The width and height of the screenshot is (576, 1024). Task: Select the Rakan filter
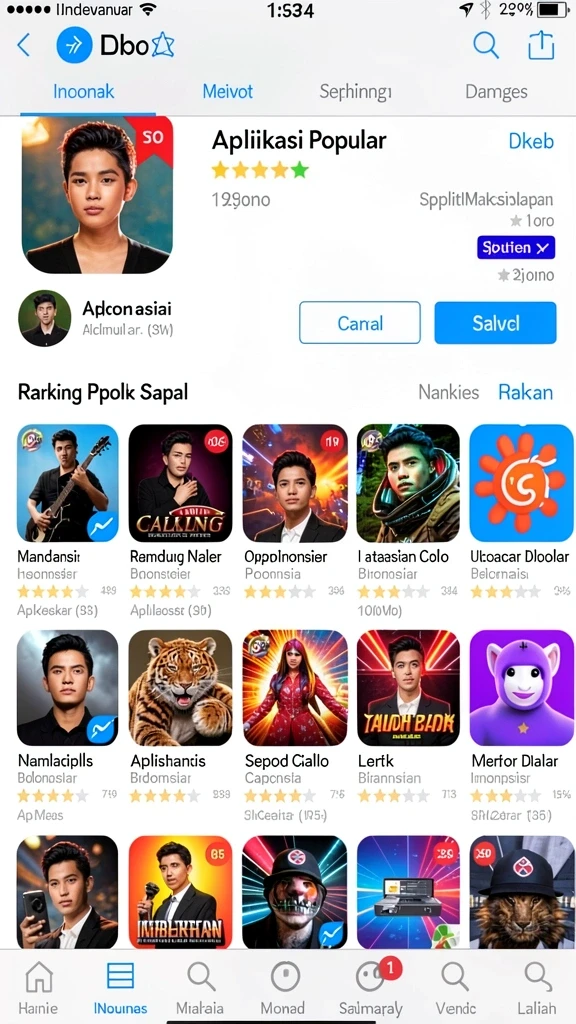pyautogui.click(x=525, y=392)
